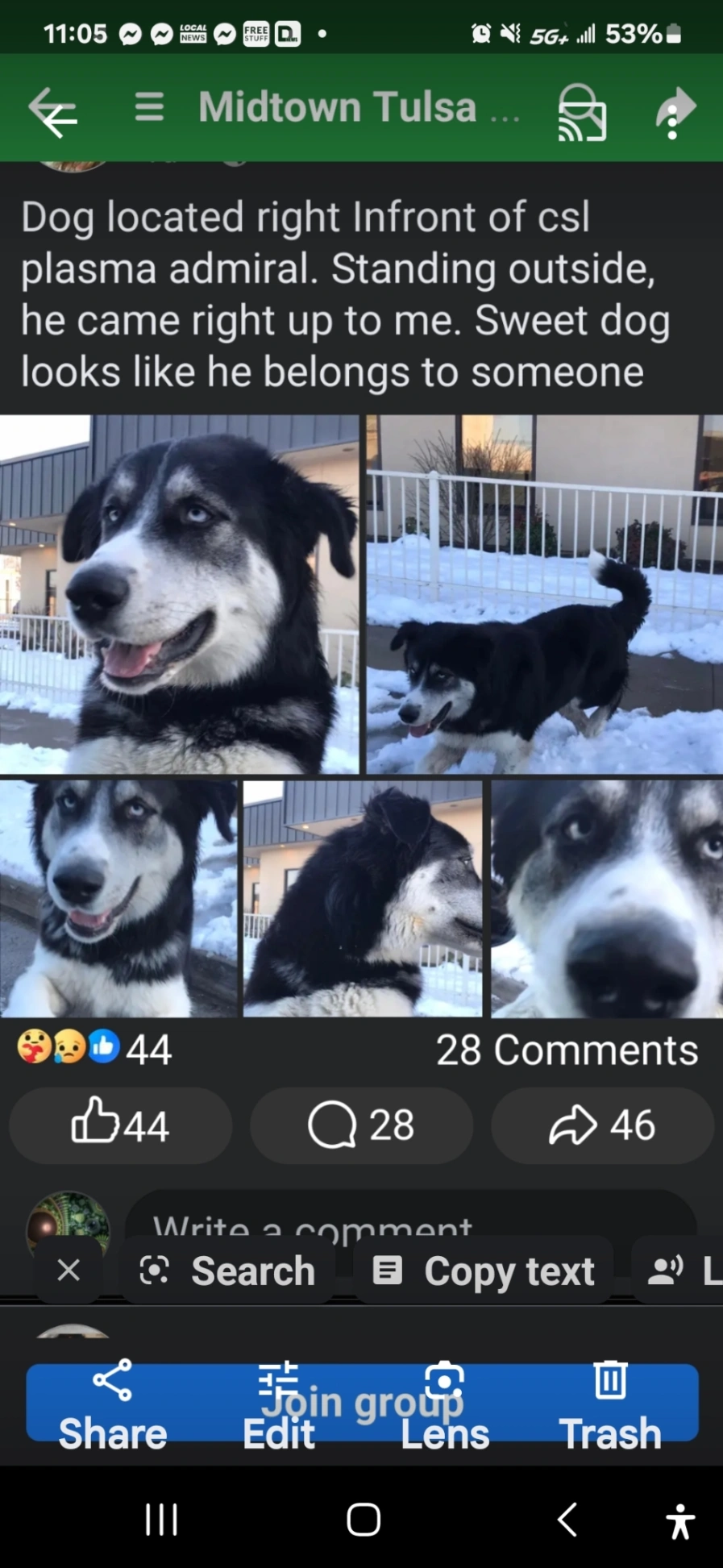Move the screenshot to Trash

pos(610,1407)
